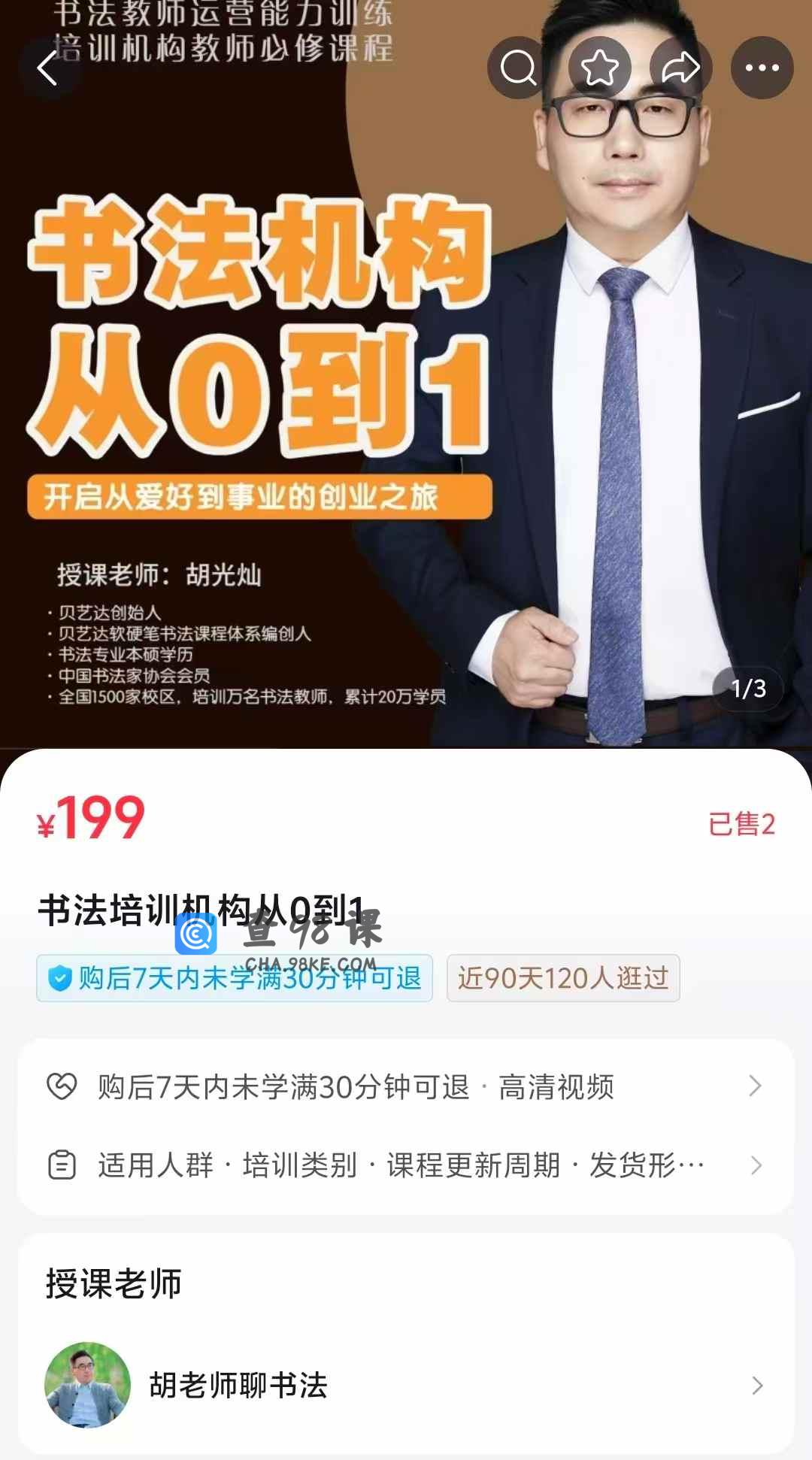Expand 适用人群 and 培训类别 details row
The image size is (812, 1460).
click(406, 1165)
